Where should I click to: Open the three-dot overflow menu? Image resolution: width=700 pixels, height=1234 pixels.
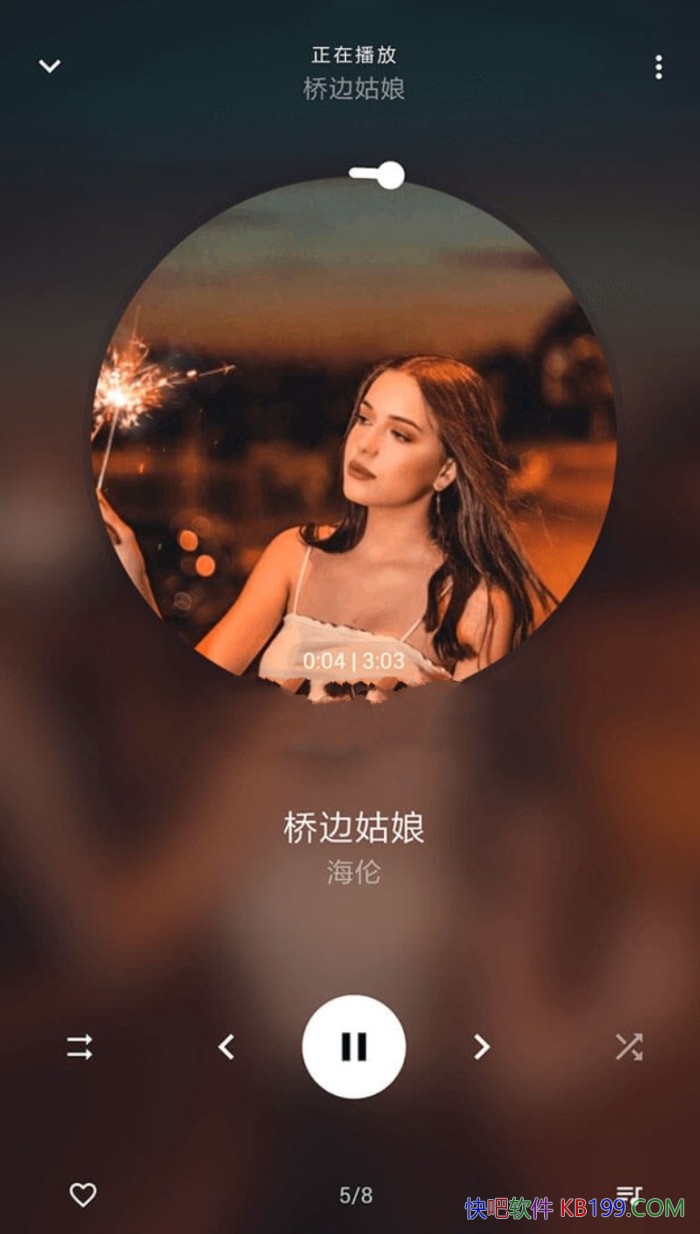point(657,67)
